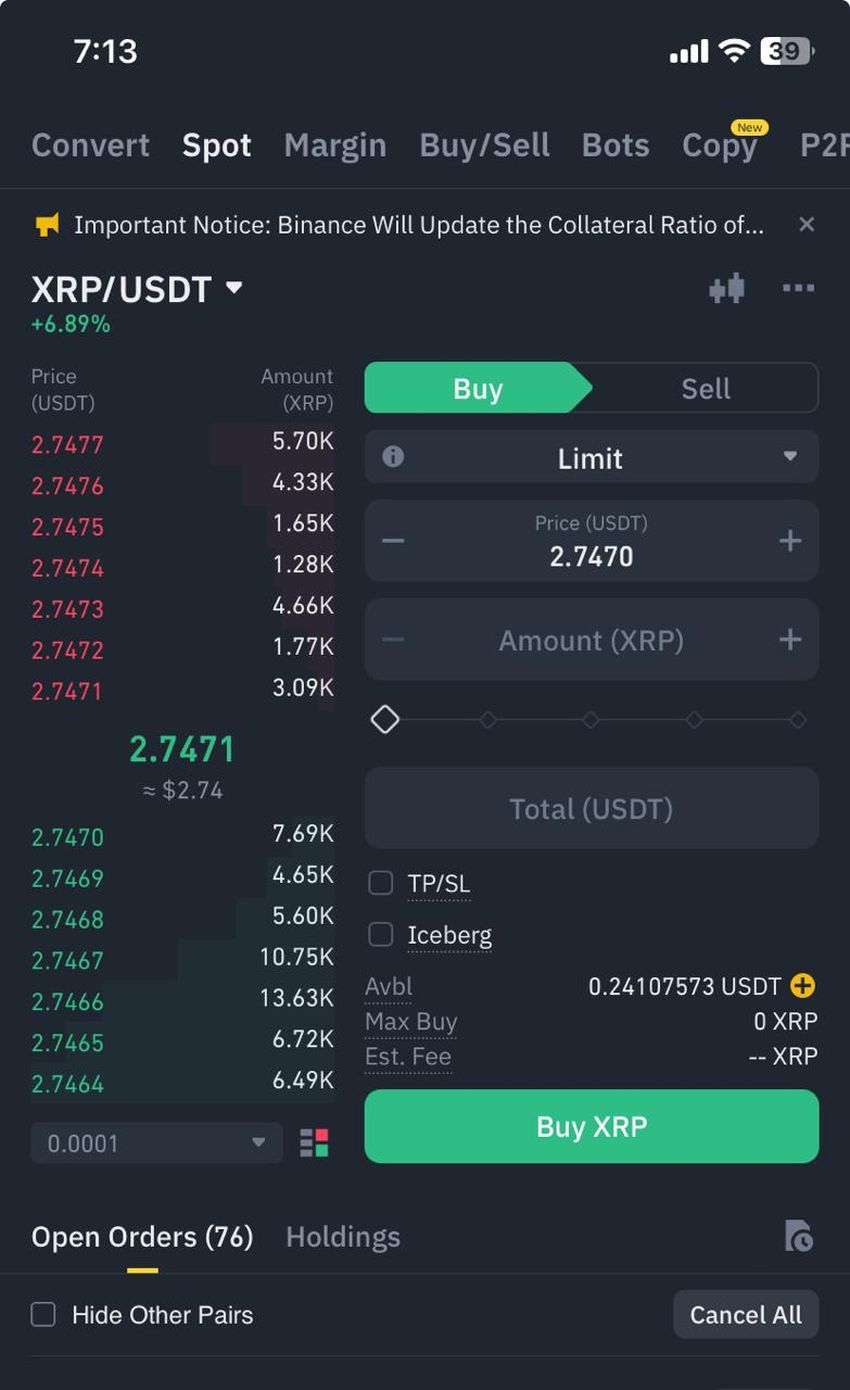This screenshot has height=1390, width=850.
Task: Change the Limit order type
Action: 591,458
